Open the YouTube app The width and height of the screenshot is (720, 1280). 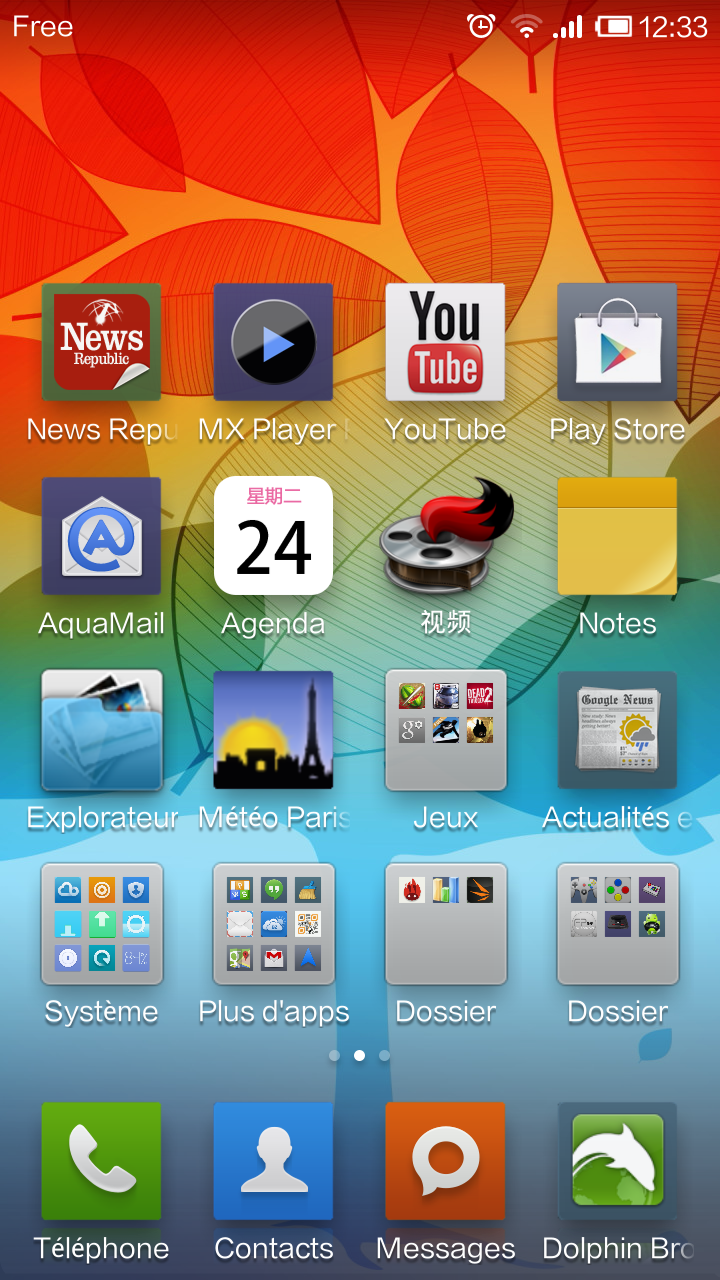pos(445,343)
